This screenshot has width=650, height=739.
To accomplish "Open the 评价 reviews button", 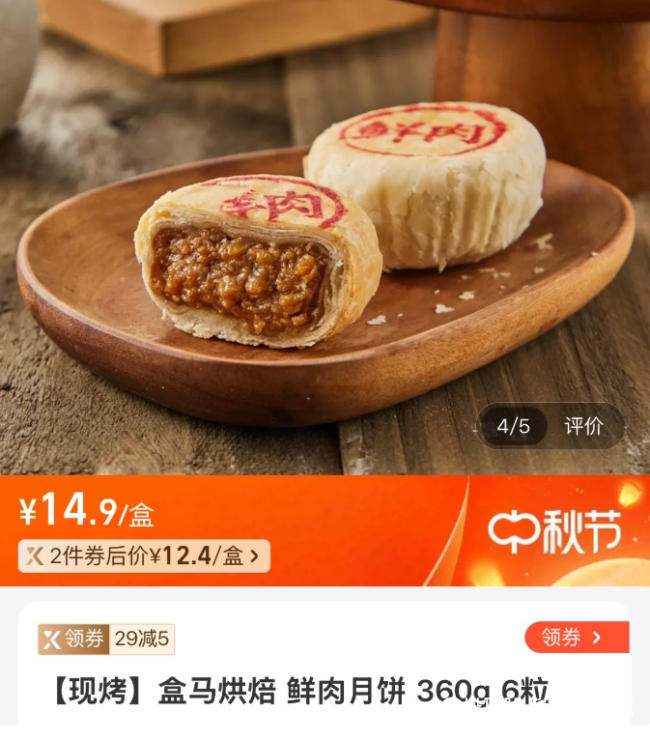I will point(584,426).
